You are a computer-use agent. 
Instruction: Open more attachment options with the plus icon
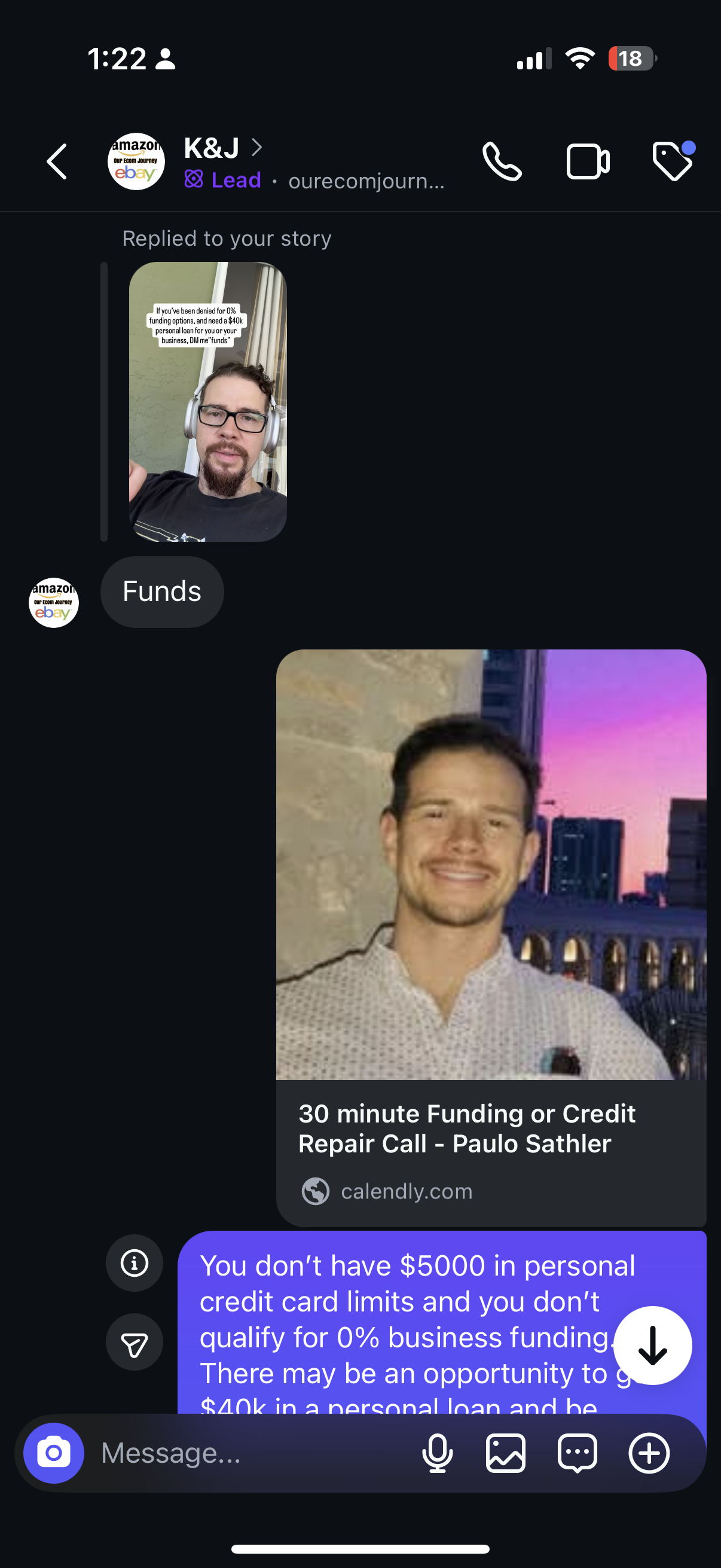(x=649, y=1454)
